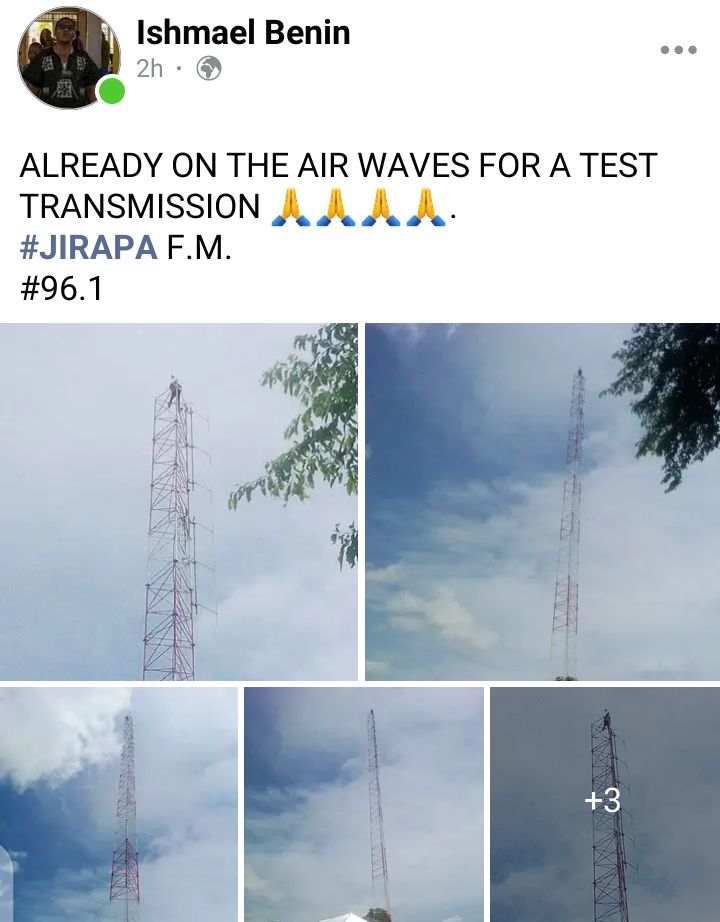Open the bottom-middle tower photo

point(363,804)
